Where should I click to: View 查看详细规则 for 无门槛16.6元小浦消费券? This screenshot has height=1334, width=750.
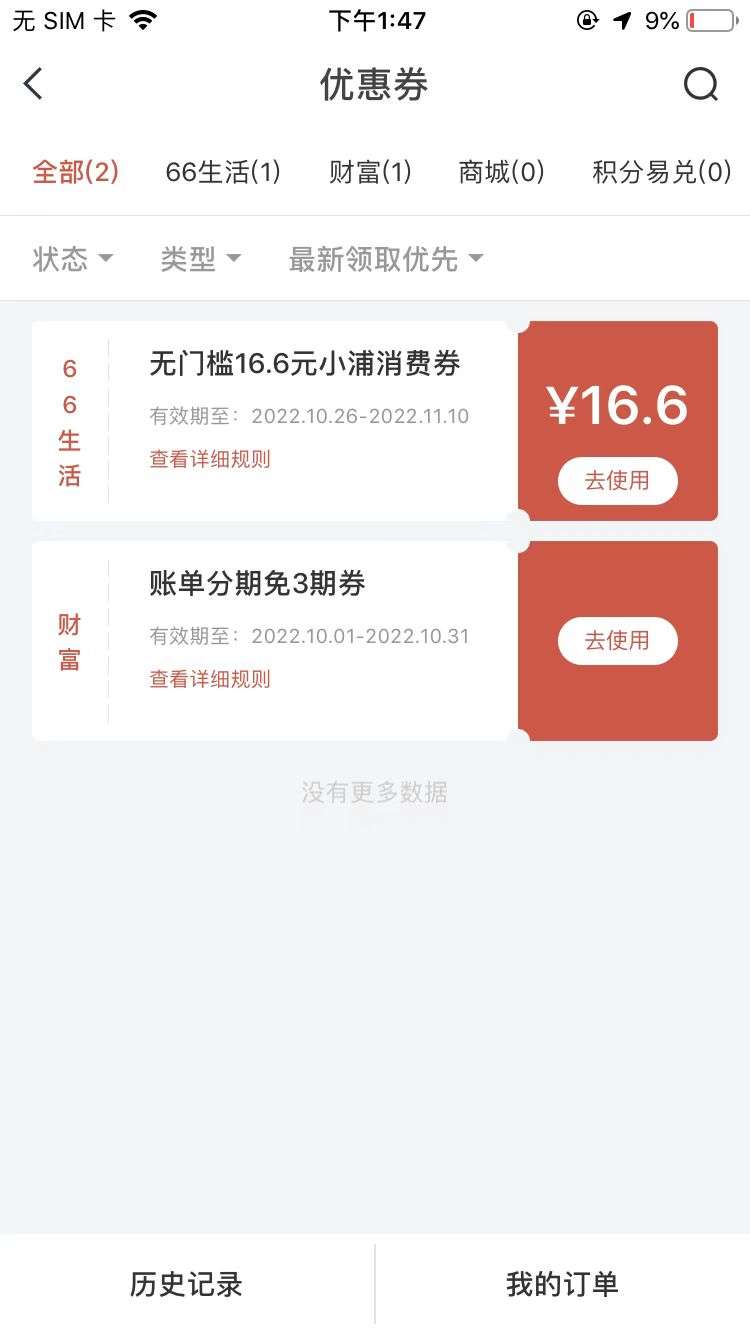(x=210, y=460)
